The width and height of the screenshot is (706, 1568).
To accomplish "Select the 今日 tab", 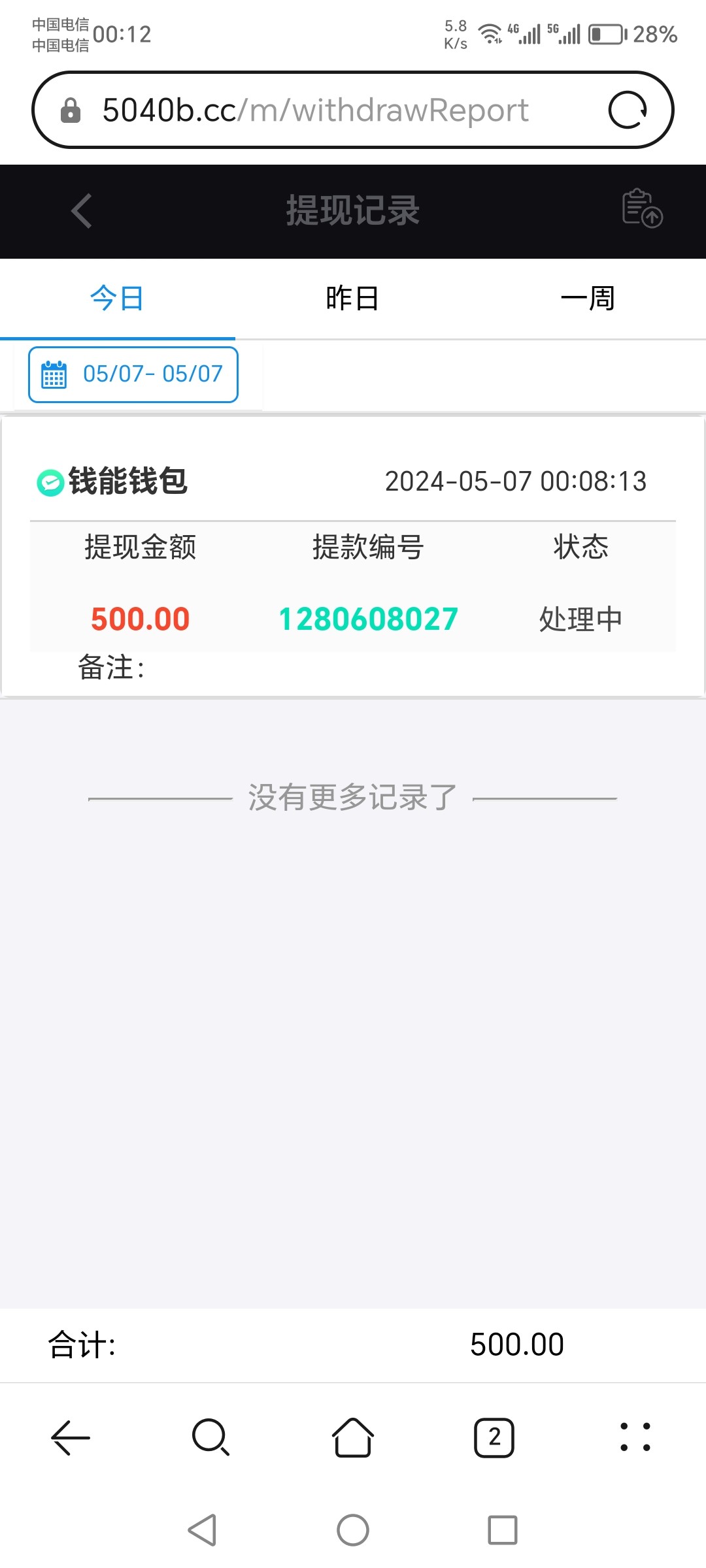I will coord(118,297).
